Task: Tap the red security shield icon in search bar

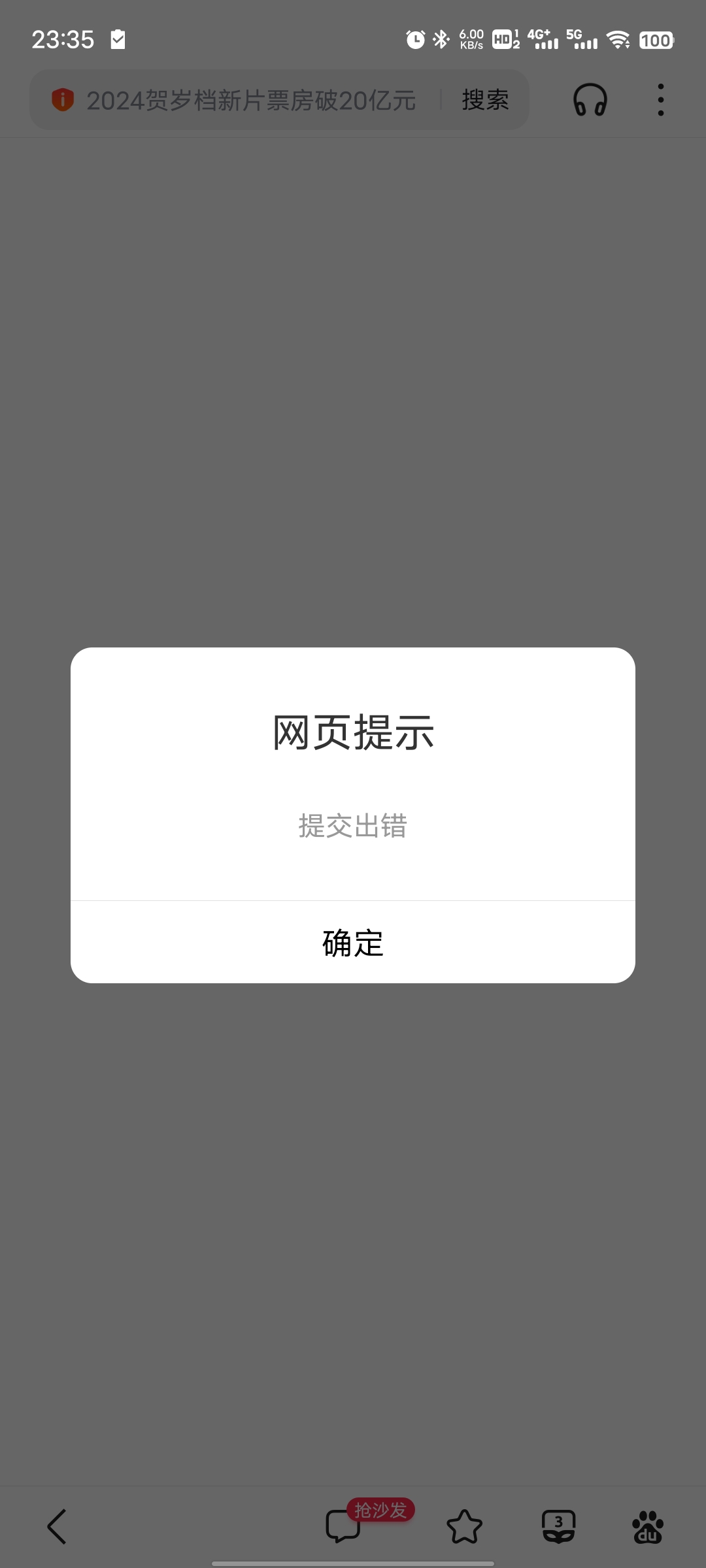Action: tap(62, 101)
